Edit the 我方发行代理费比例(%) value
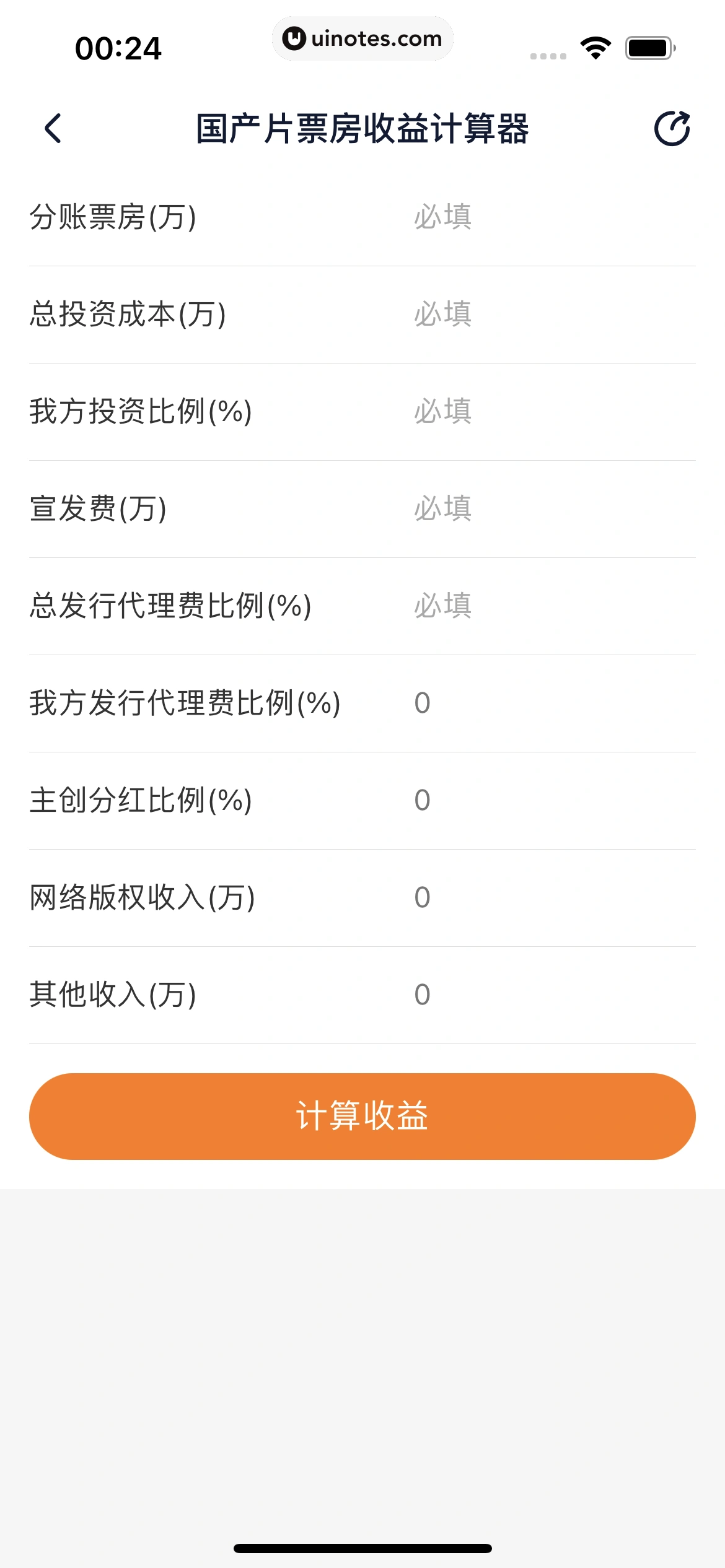The height and width of the screenshot is (1568, 725). point(551,703)
